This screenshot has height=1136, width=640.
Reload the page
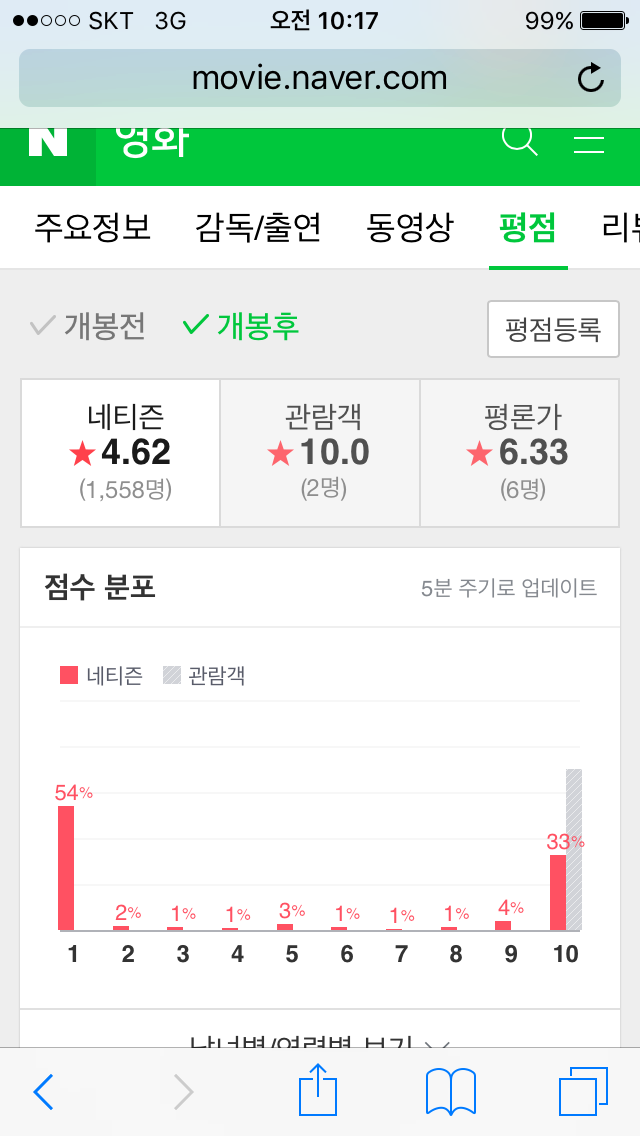pyautogui.click(x=591, y=78)
